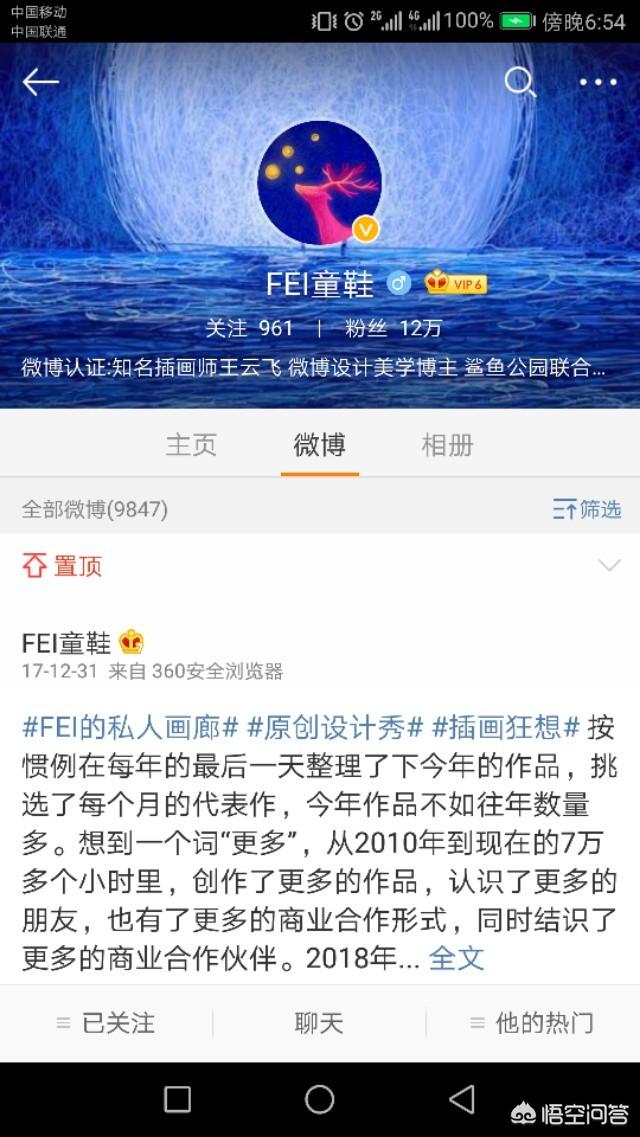Screen dimensions: 640x1137
Task: Open 他的热门 popular posts menu
Action: pyautogui.click(x=533, y=1023)
